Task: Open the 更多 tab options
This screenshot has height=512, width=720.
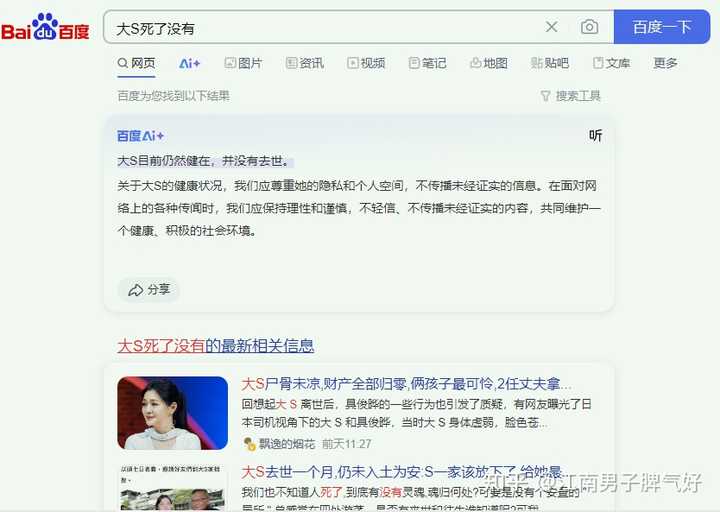Action: coord(665,63)
